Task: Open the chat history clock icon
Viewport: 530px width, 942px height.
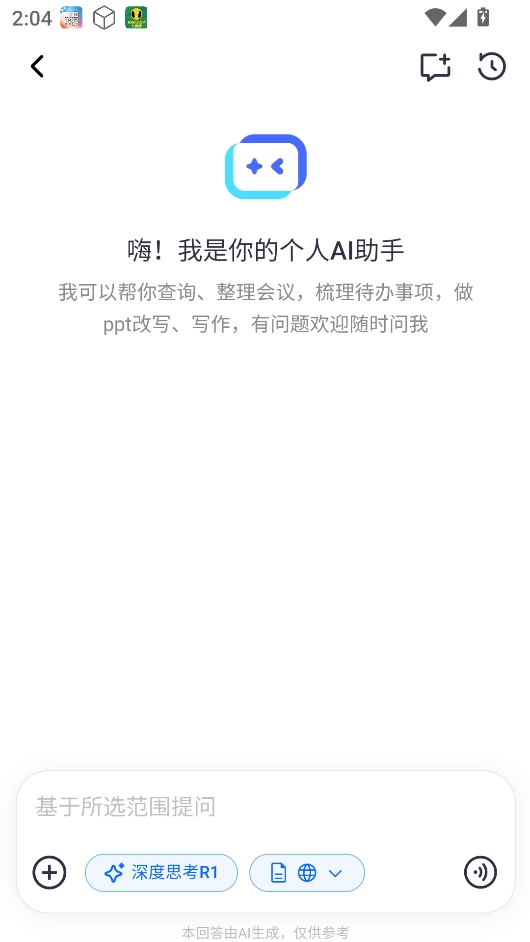Action: click(x=492, y=66)
